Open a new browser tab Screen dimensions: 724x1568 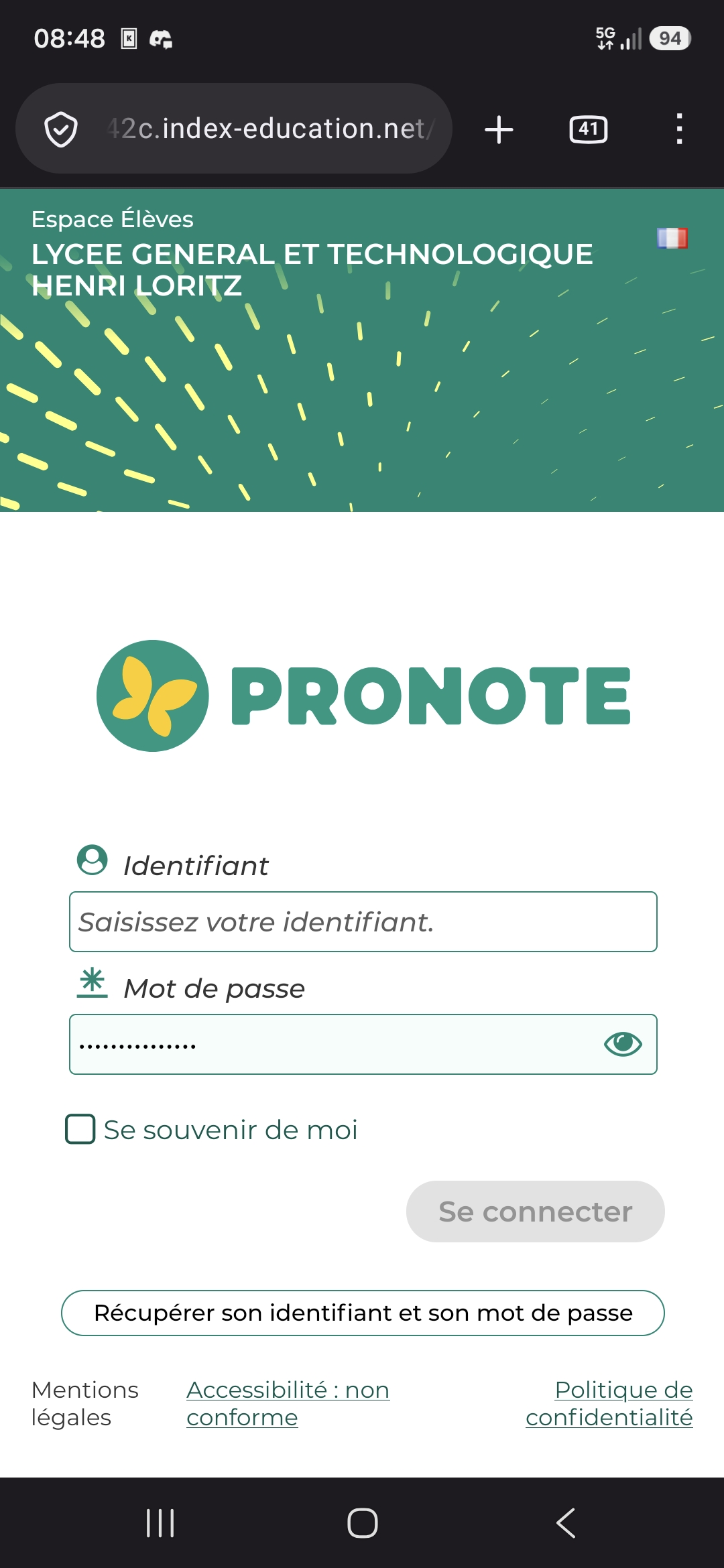click(x=499, y=129)
